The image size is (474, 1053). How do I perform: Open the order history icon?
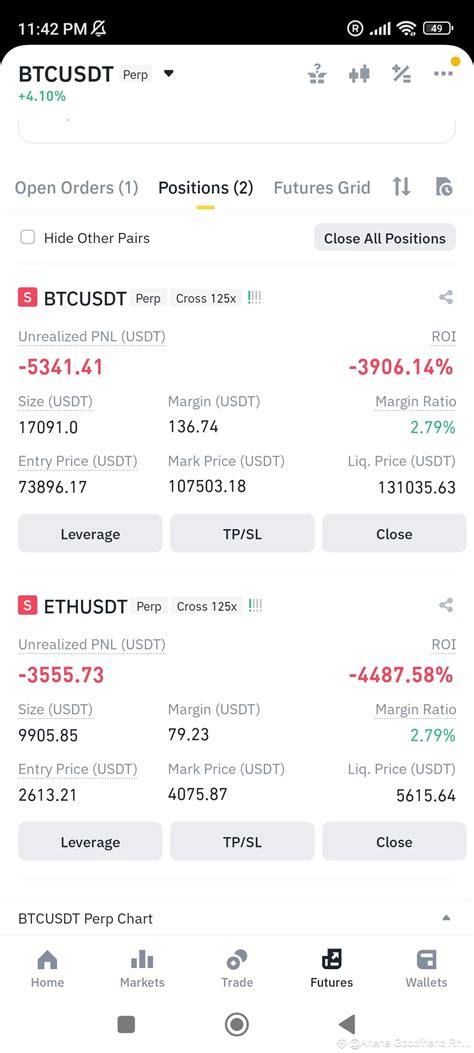coord(444,187)
